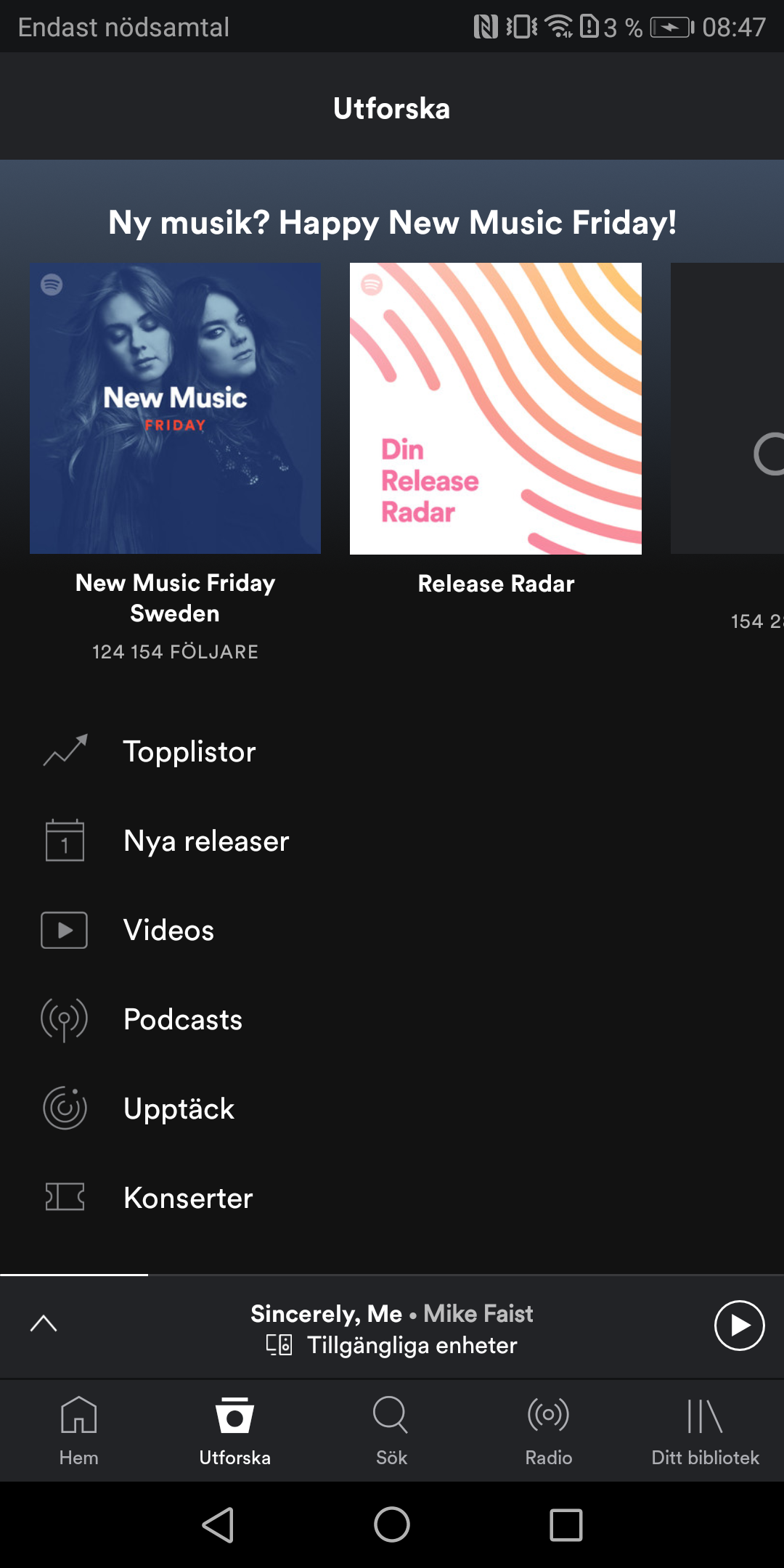Viewport: 784px width, 1568px height.
Task: Open Ditt bibliotek tab
Action: click(705, 1430)
